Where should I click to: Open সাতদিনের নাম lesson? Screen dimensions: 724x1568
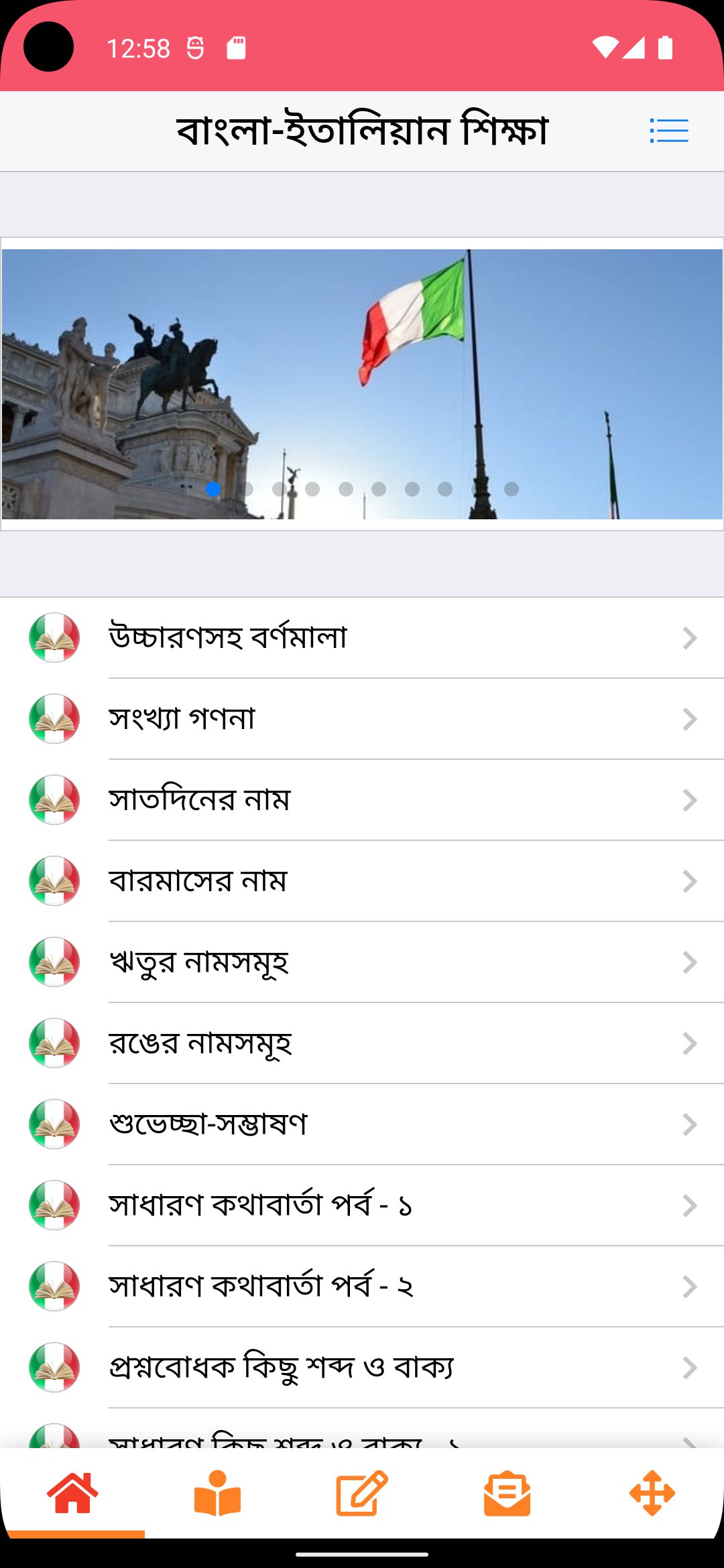[362, 799]
